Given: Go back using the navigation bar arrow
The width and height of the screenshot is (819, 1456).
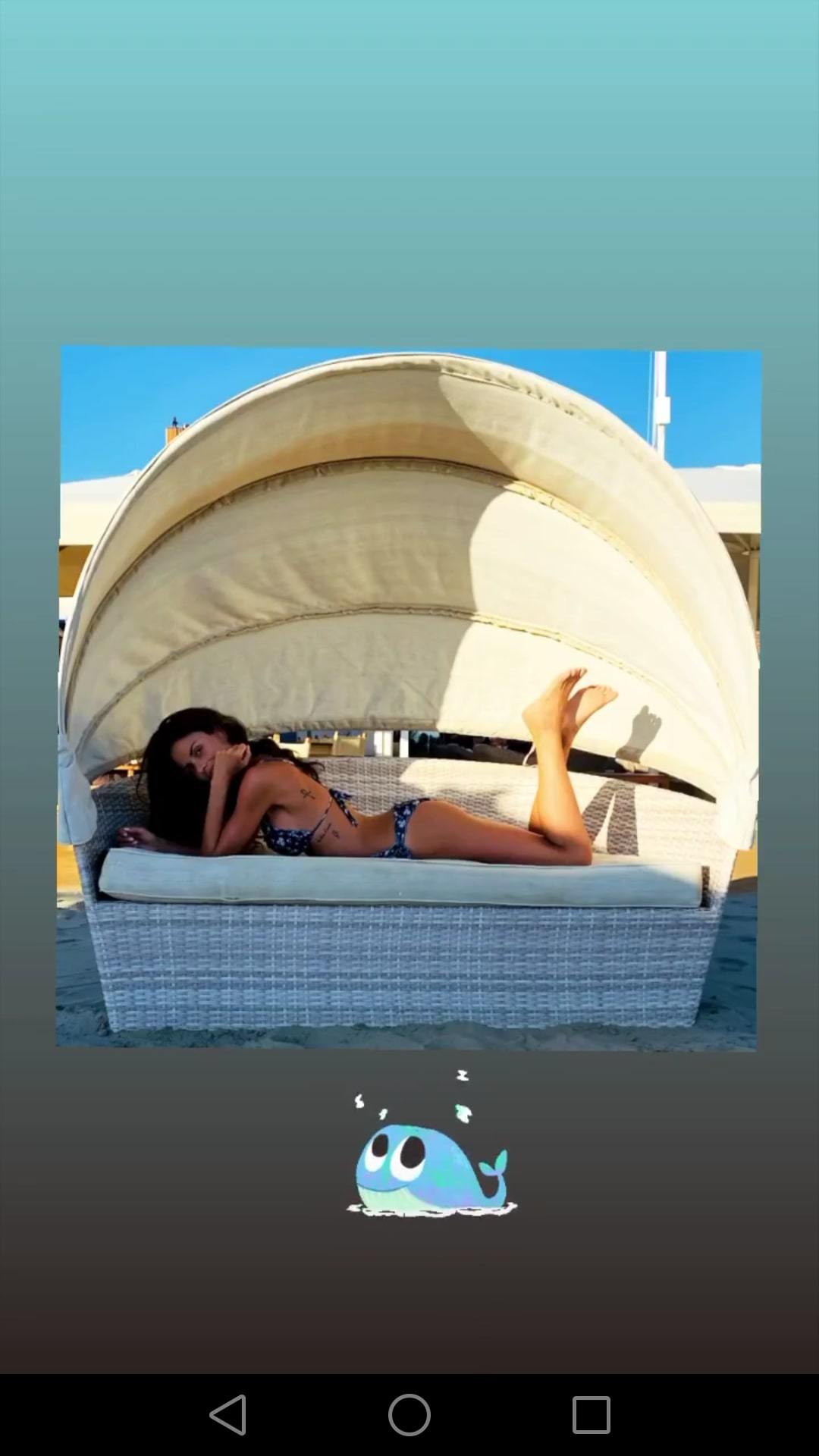Looking at the screenshot, I should (x=228, y=1415).
